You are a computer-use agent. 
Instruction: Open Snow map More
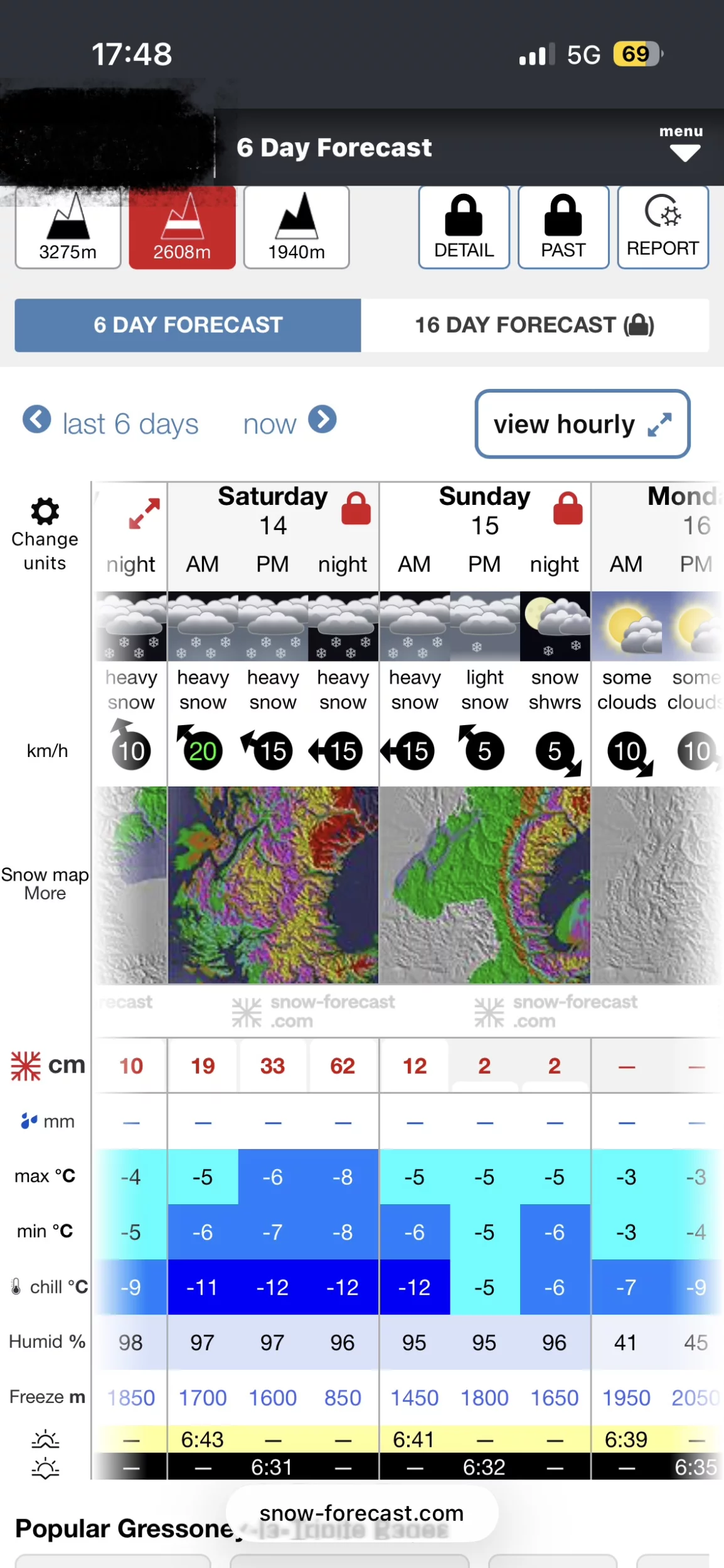click(45, 884)
